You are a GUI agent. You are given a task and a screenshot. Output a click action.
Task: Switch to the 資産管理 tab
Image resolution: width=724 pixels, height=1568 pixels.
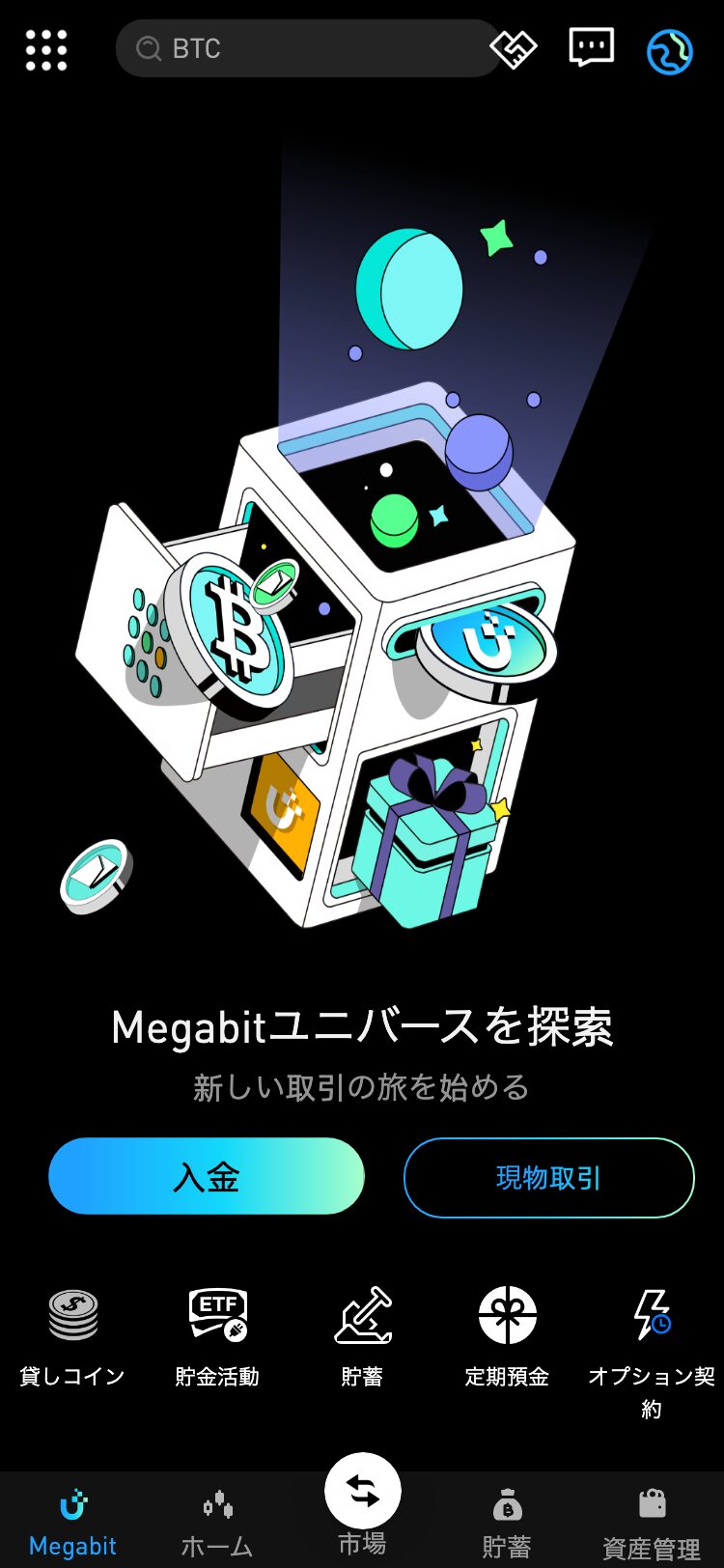(x=652, y=1523)
